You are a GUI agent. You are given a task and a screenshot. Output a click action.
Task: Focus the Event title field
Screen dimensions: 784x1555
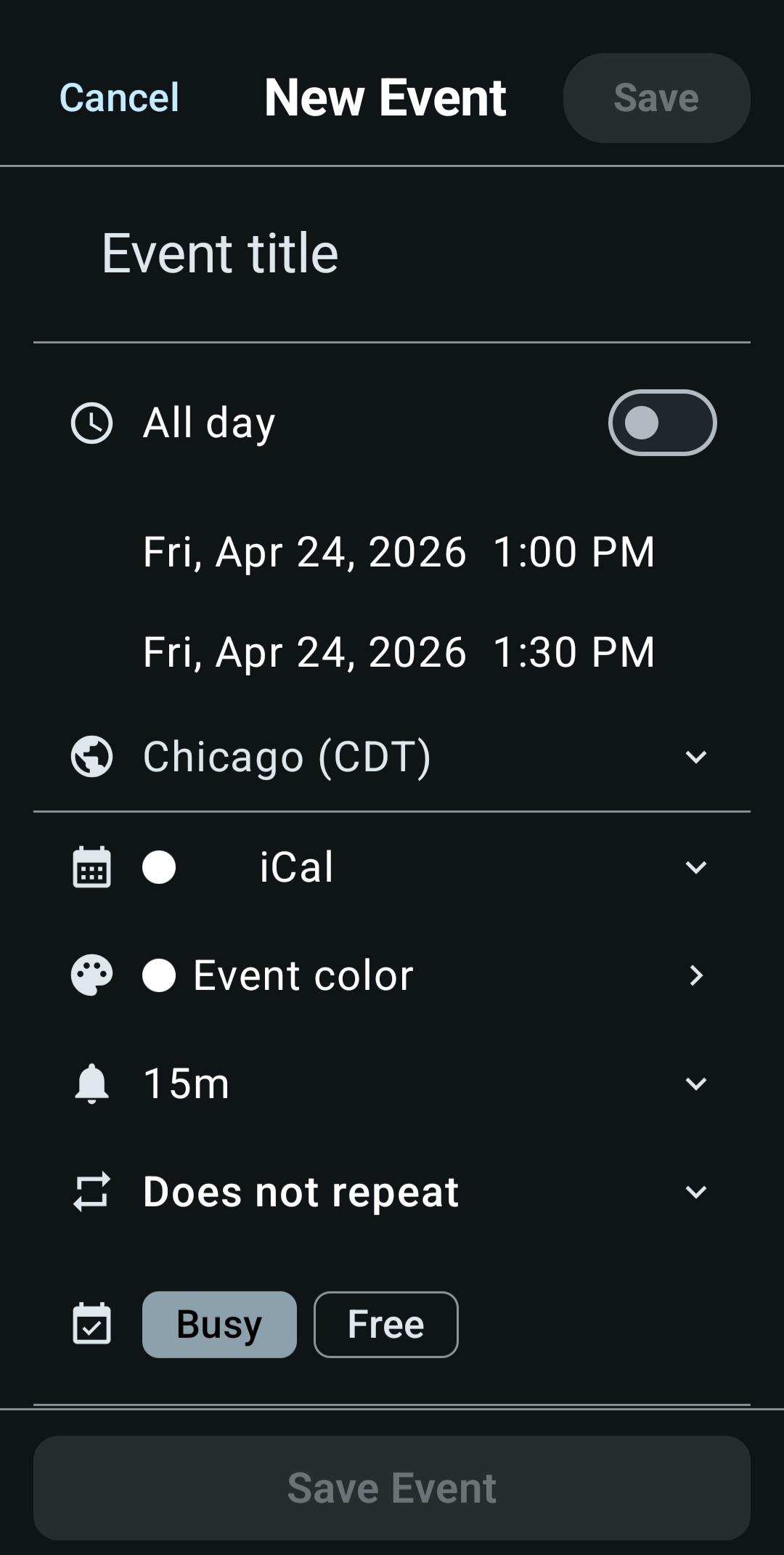tap(392, 253)
